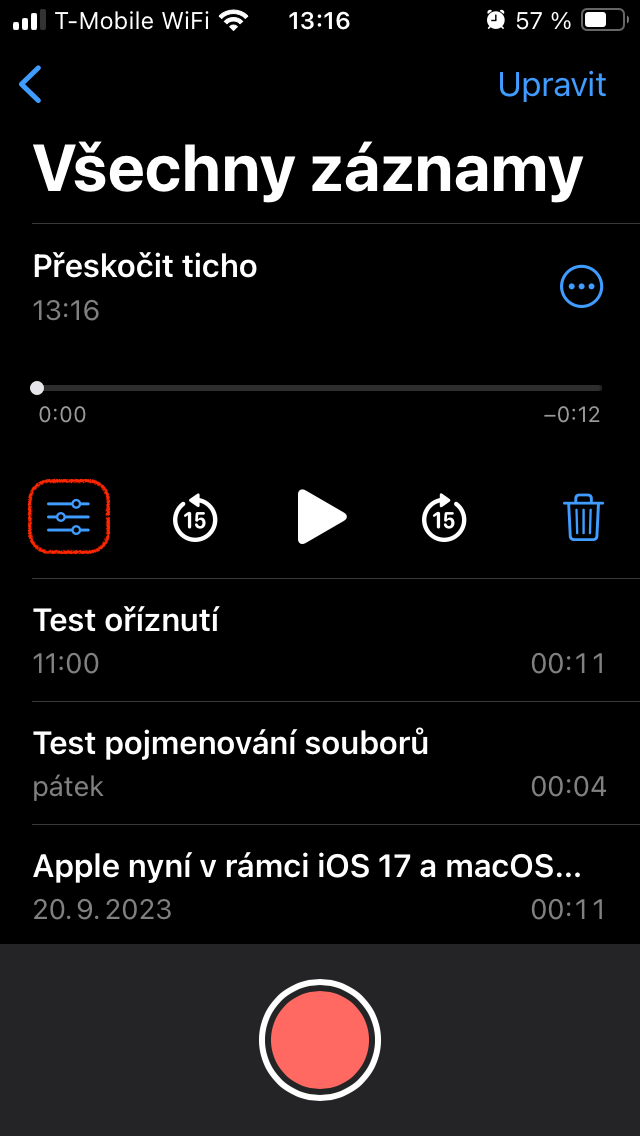Go back using the top-left arrow
The image size is (640, 1136).
click(31, 85)
